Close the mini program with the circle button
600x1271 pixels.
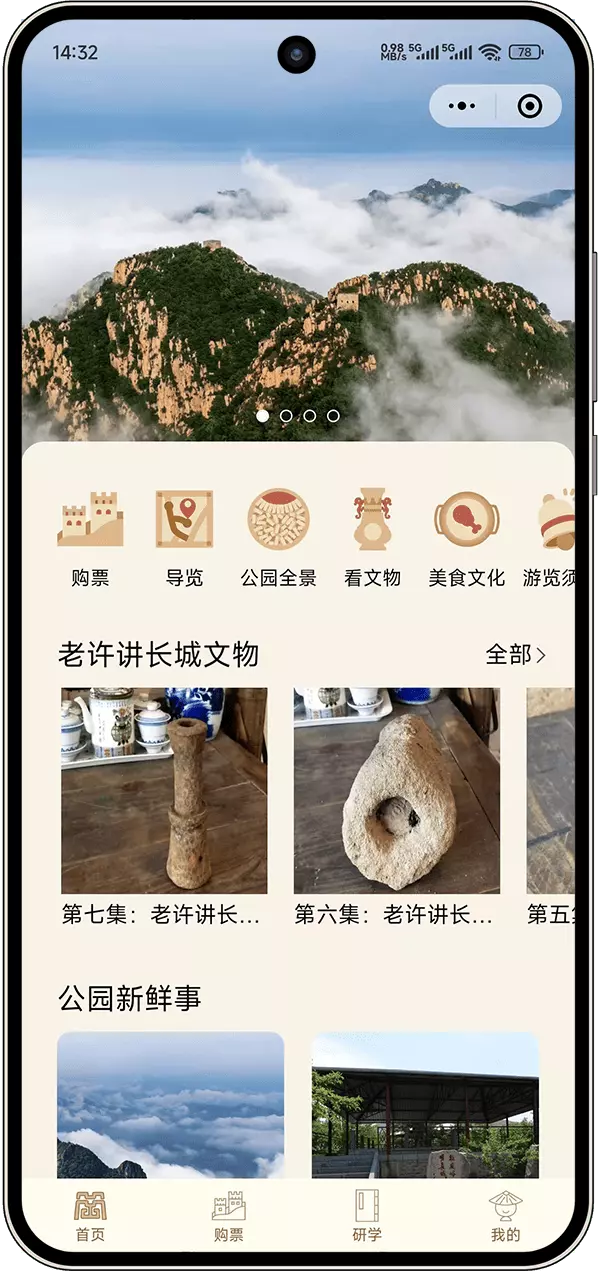tap(530, 106)
